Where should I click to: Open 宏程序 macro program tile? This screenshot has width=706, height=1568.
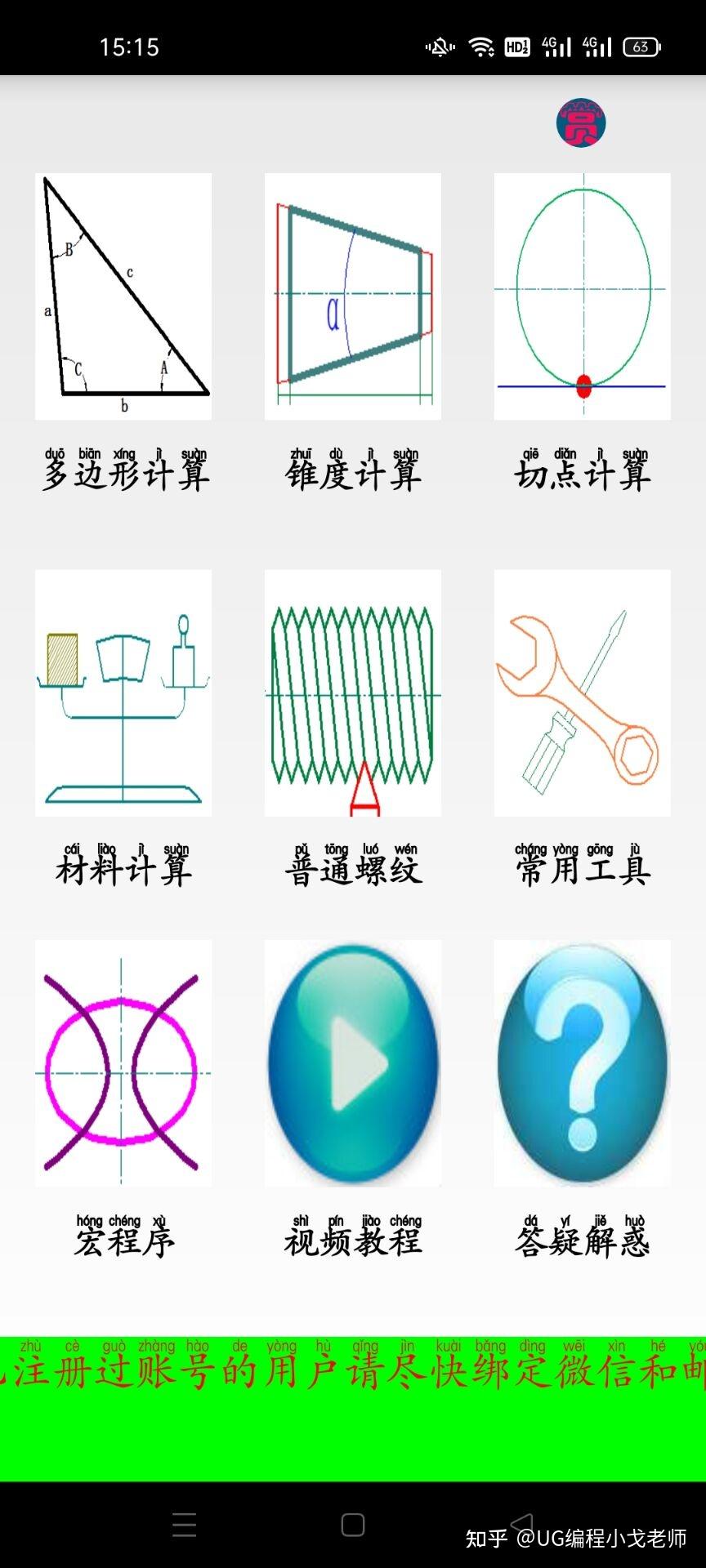tap(123, 1063)
